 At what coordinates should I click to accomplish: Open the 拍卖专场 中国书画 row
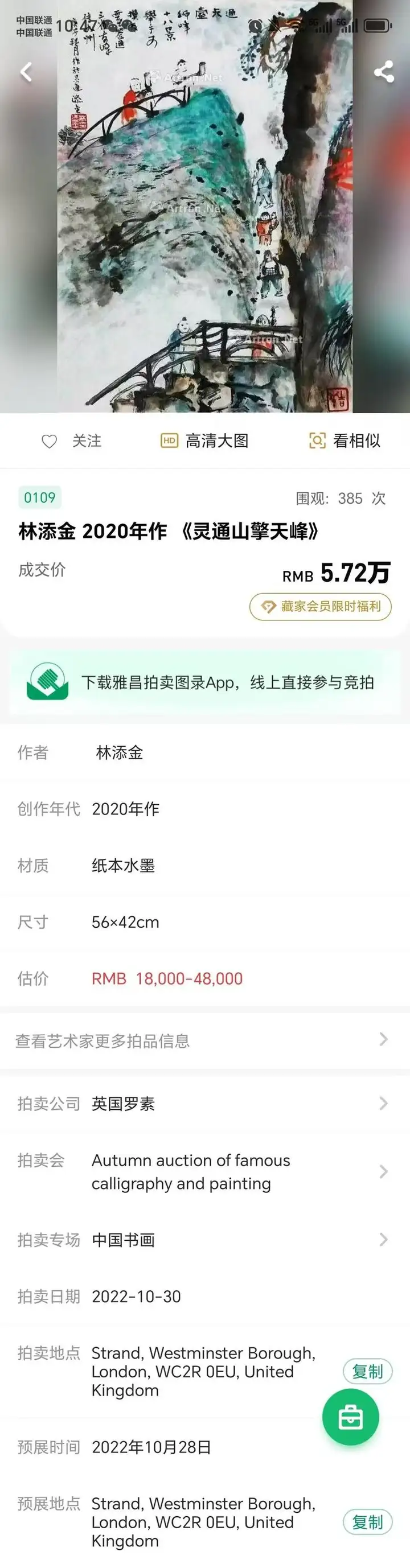click(x=204, y=1240)
